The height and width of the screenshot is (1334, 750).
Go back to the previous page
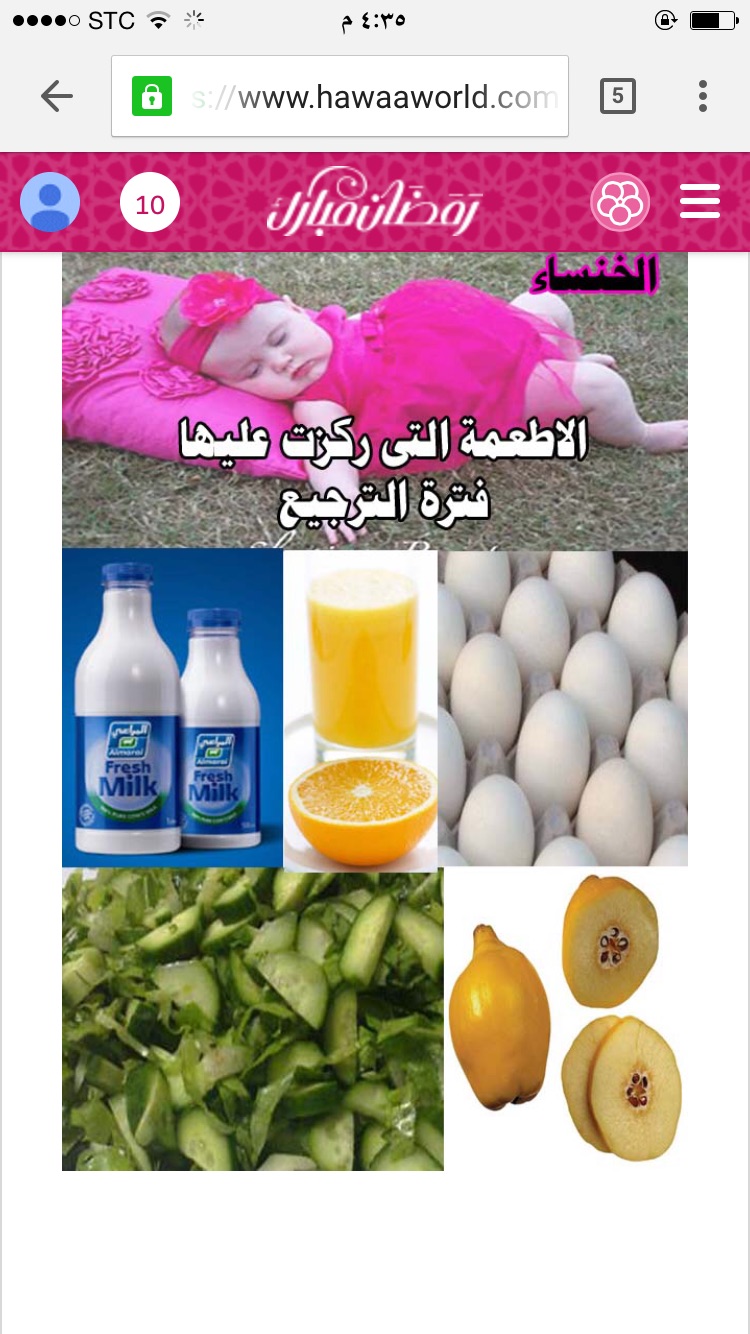[x=57, y=96]
